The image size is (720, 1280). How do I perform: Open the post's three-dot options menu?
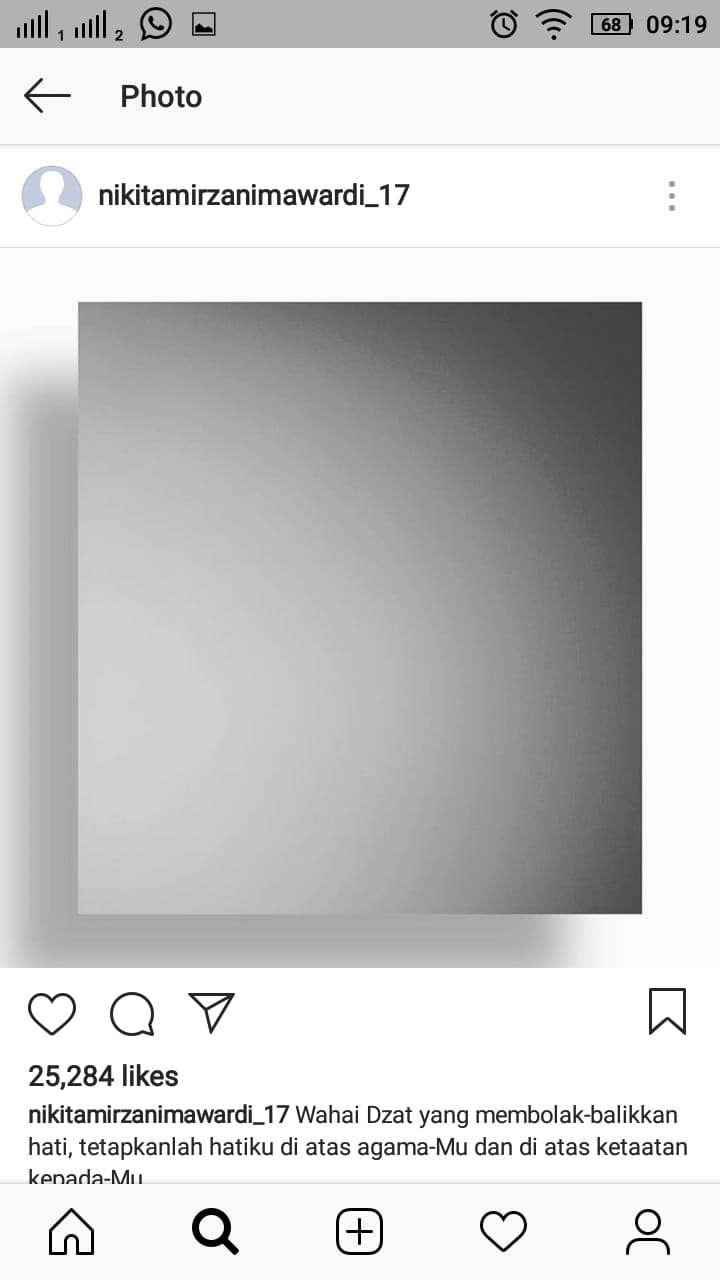coord(672,196)
